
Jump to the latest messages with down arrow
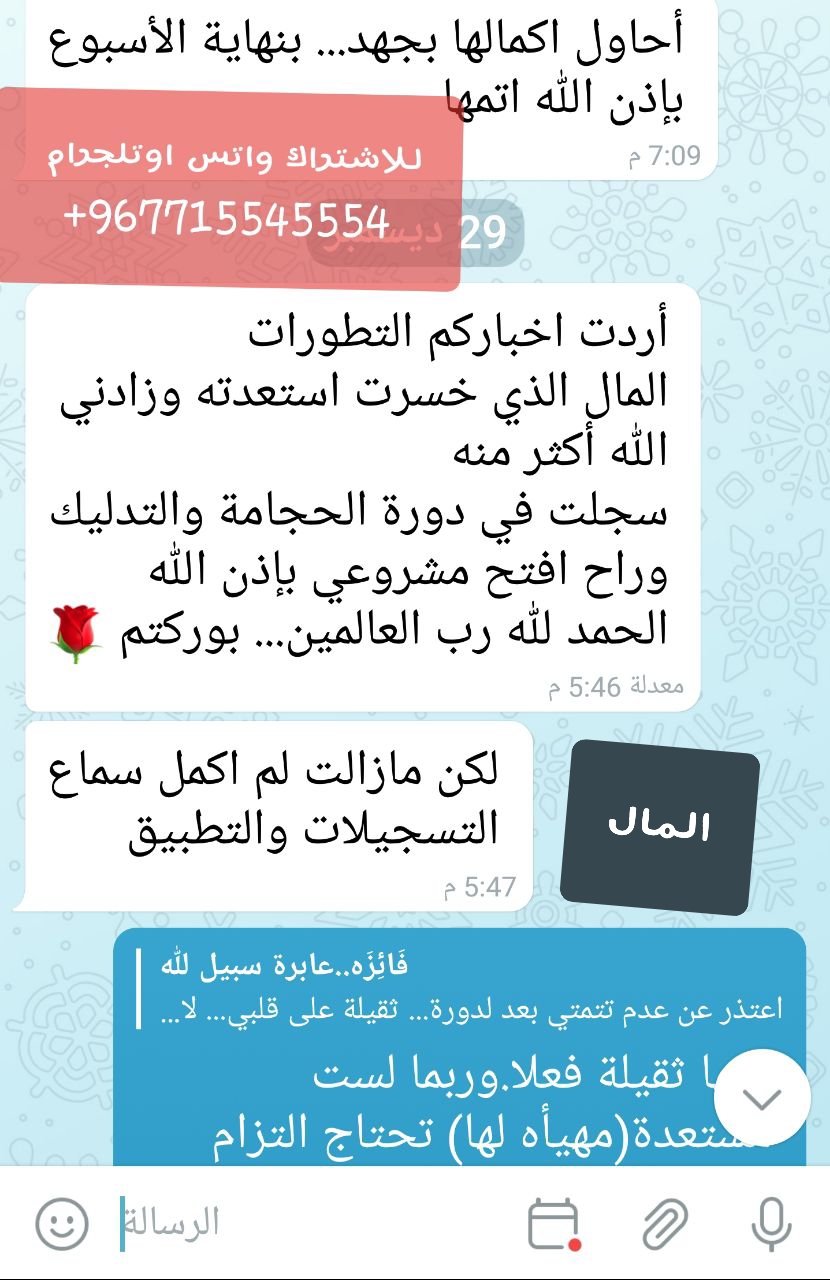(762, 1097)
